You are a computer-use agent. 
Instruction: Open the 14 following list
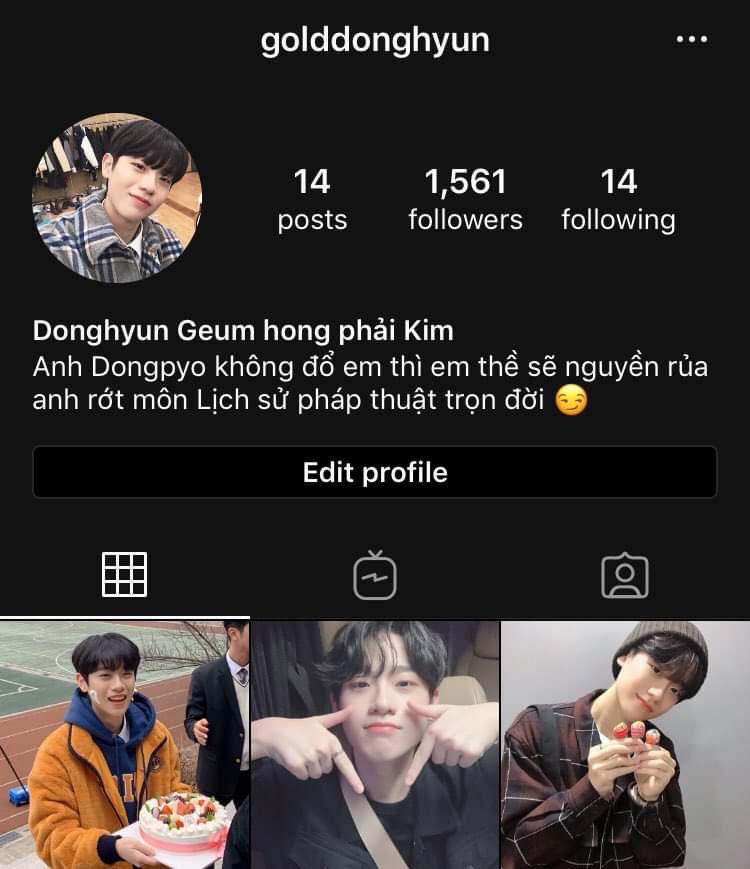click(618, 199)
